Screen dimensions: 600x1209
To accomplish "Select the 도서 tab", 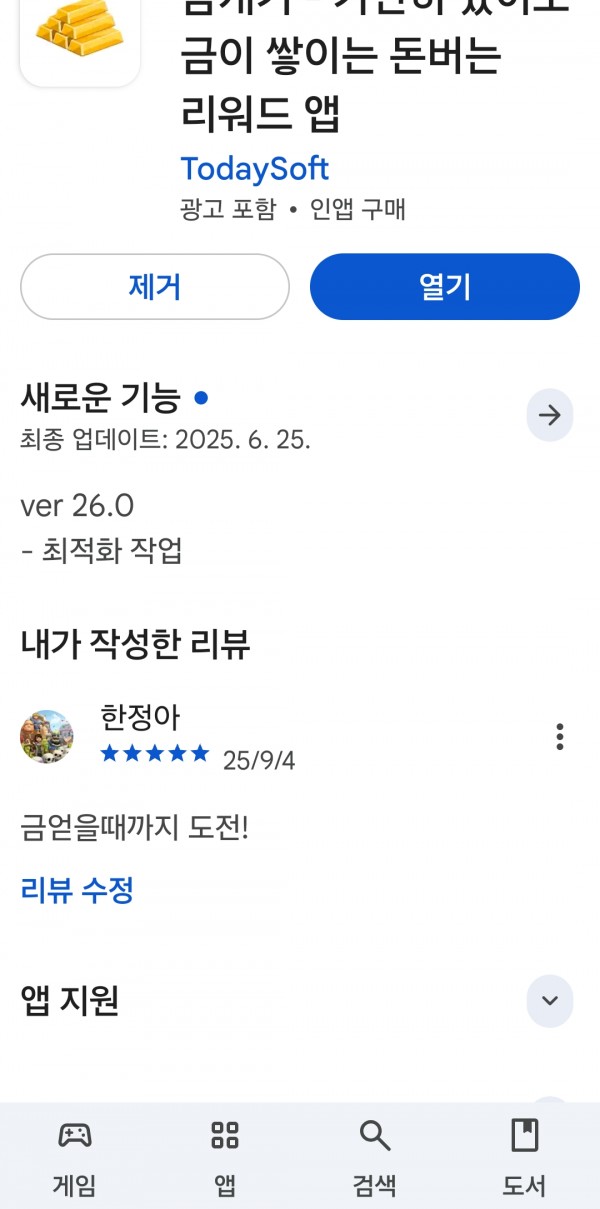I will tap(525, 1158).
